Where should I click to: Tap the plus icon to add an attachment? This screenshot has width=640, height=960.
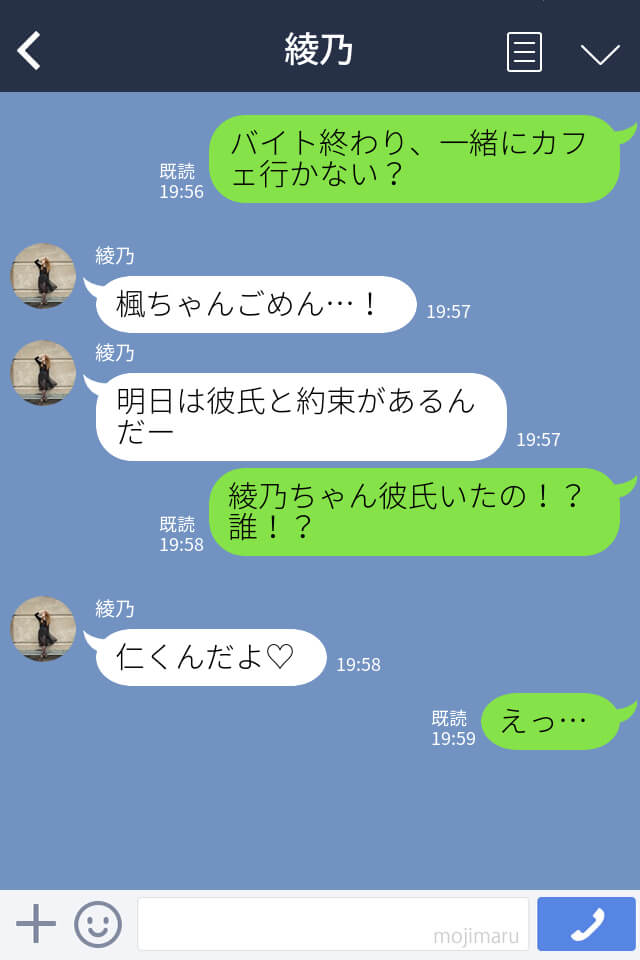coord(36,923)
